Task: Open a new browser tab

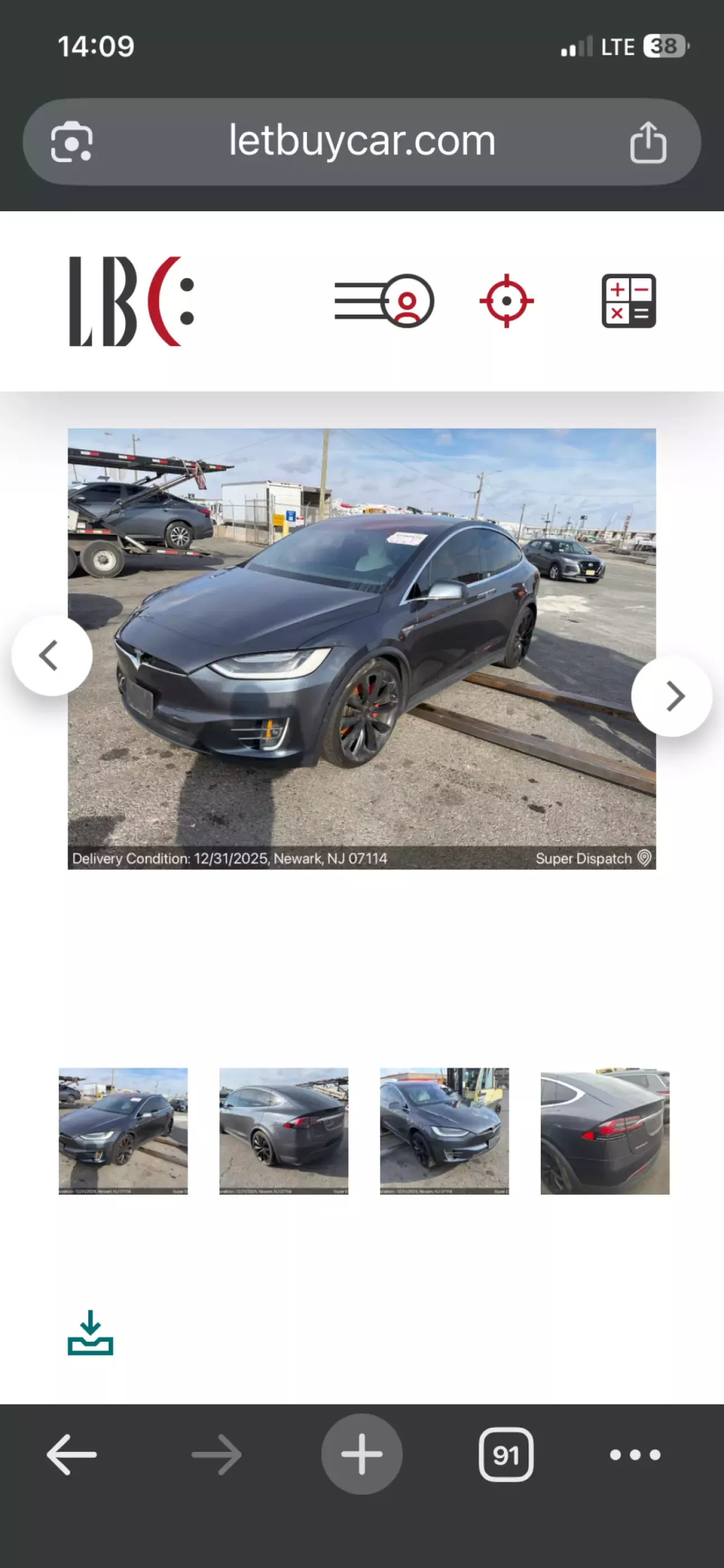Action: [362, 1454]
